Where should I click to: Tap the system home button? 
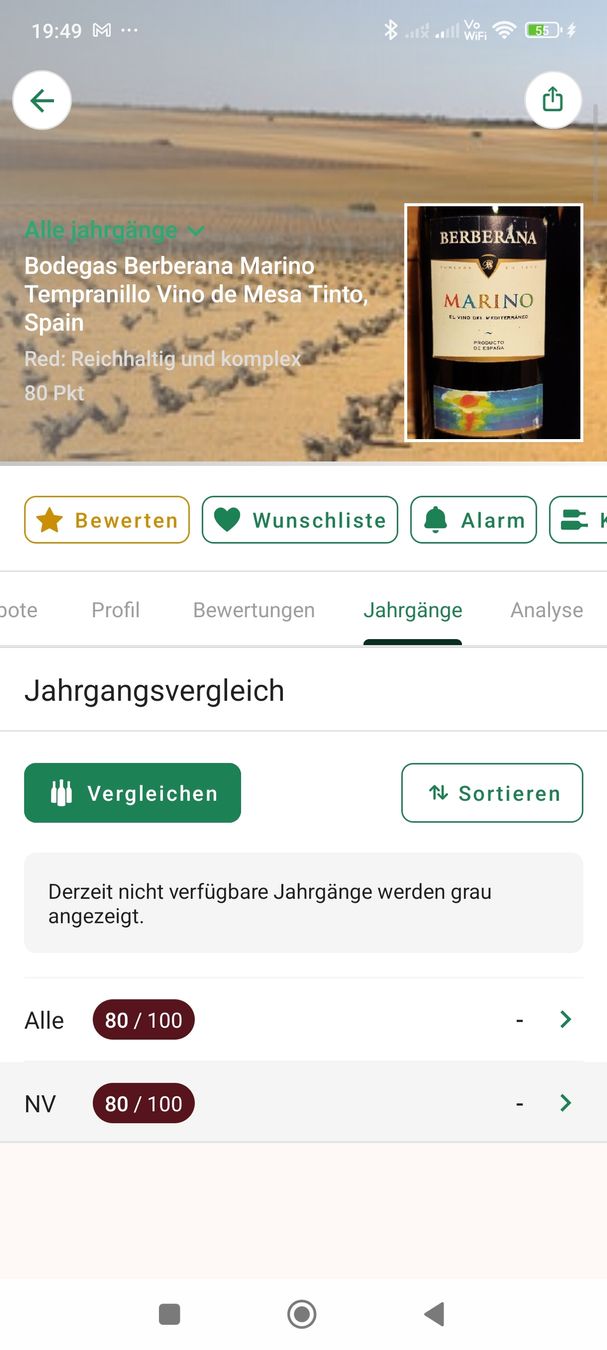302,1314
